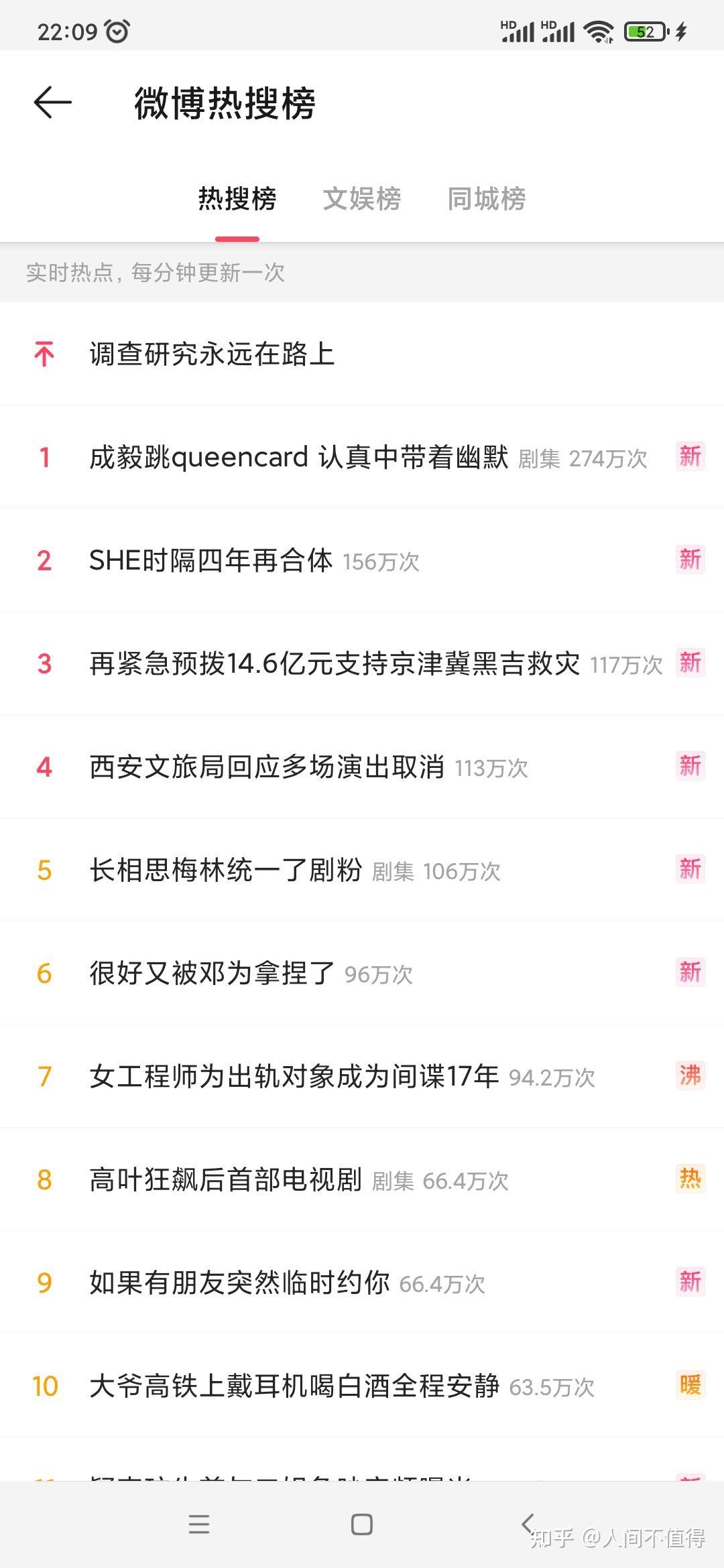Viewport: 724px width, 1568px height.
Task: Open topic 女工程师为出轨对象成为间谍17年
Action: 294,1076
